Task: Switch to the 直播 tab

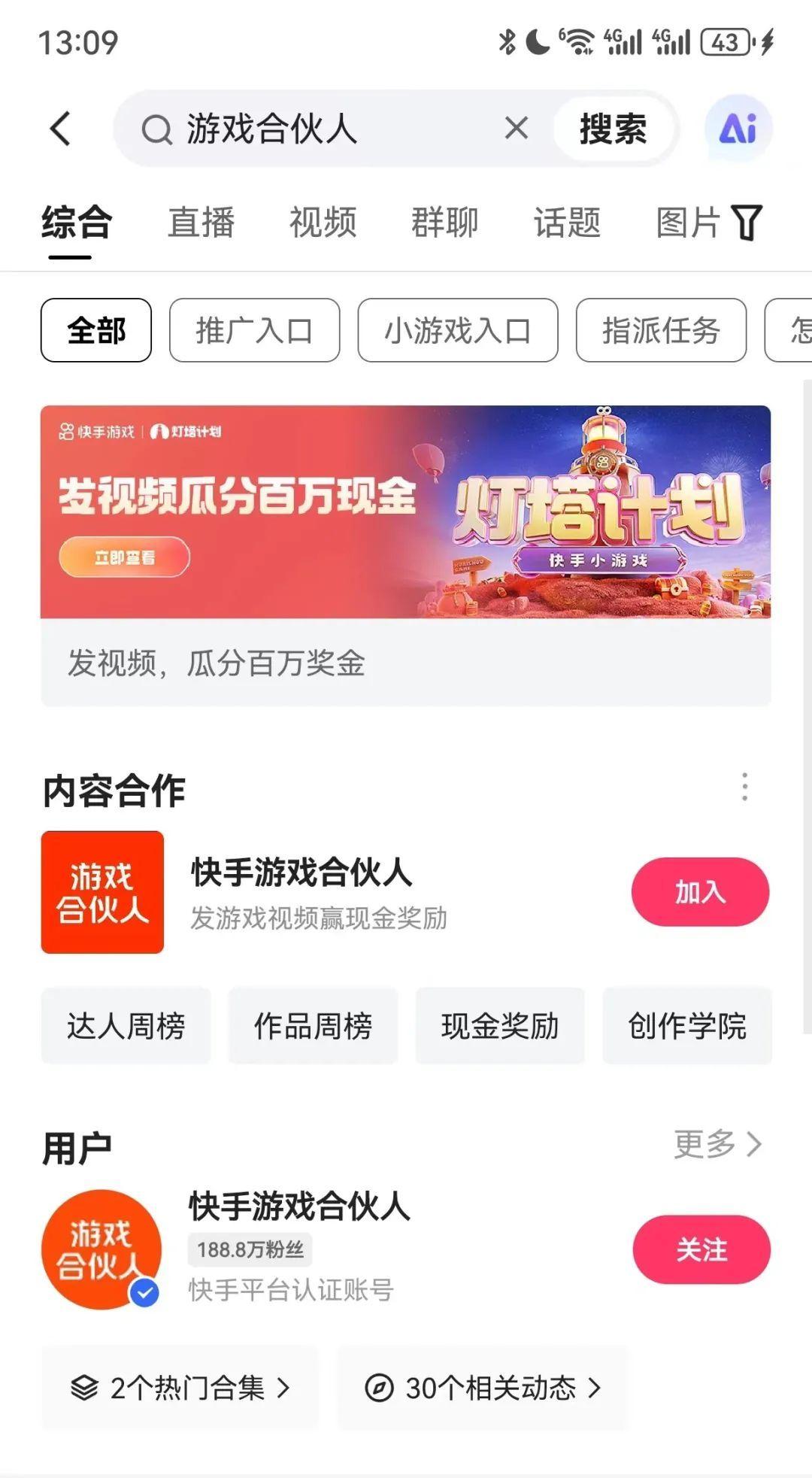Action: [x=201, y=223]
